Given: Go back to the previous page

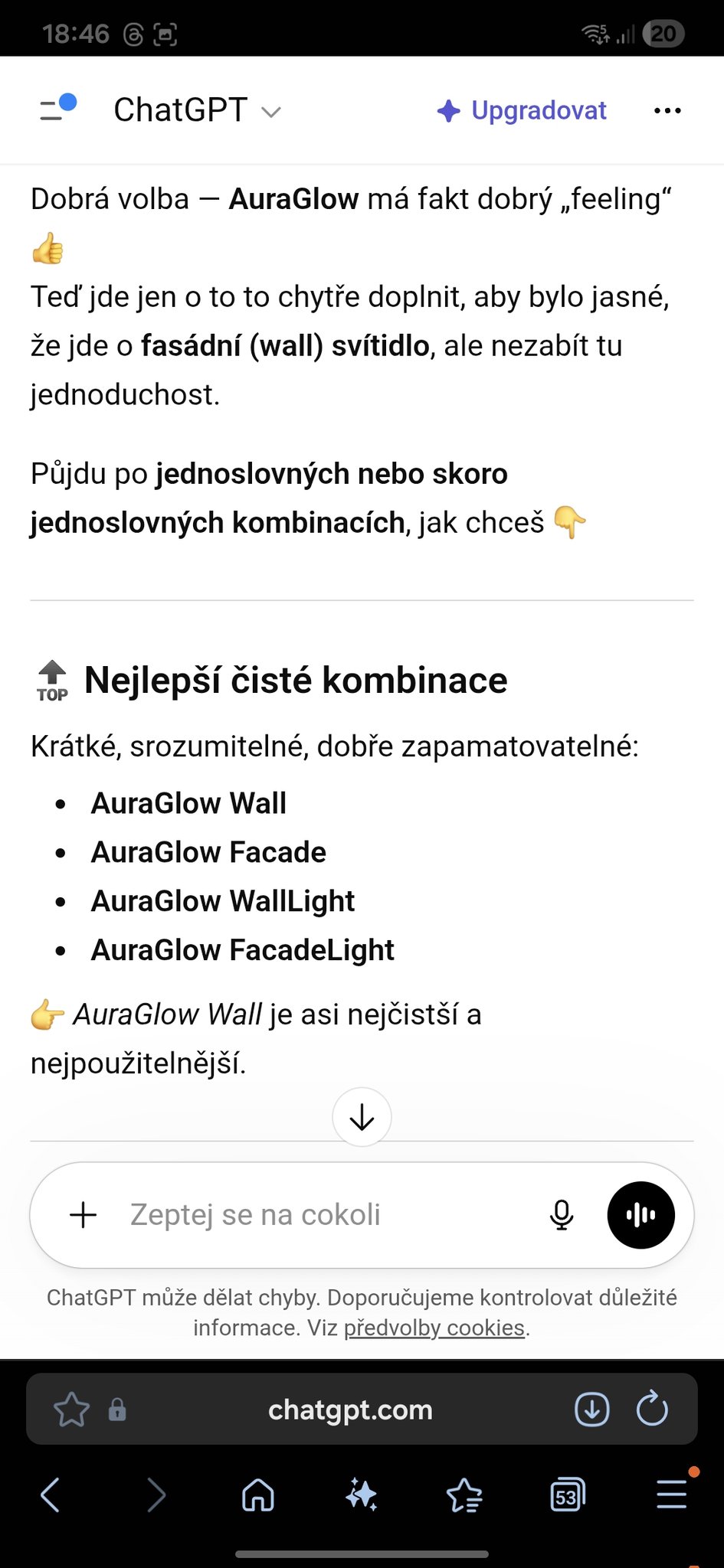Looking at the screenshot, I should (51, 1494).
